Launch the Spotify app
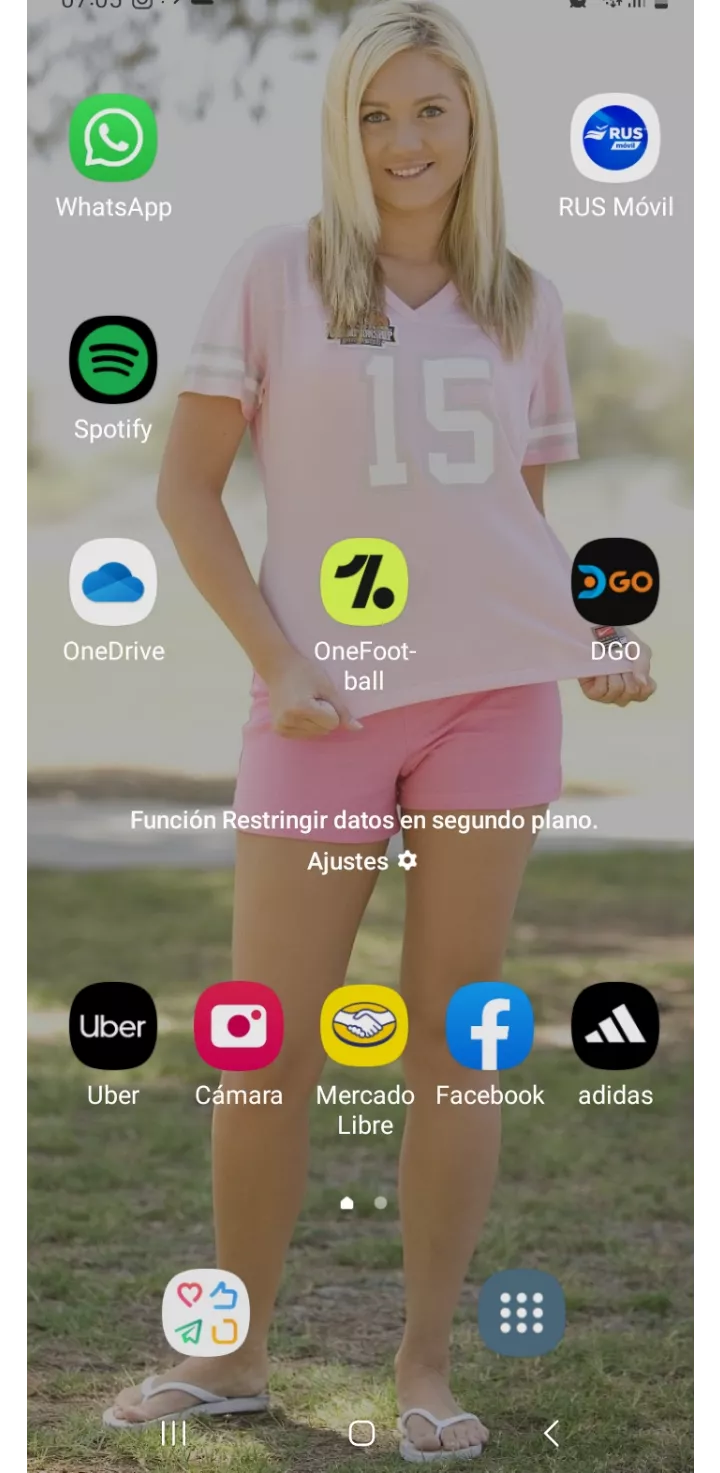This screenshot has height=1473, width=720. click(x=113, y=359)
